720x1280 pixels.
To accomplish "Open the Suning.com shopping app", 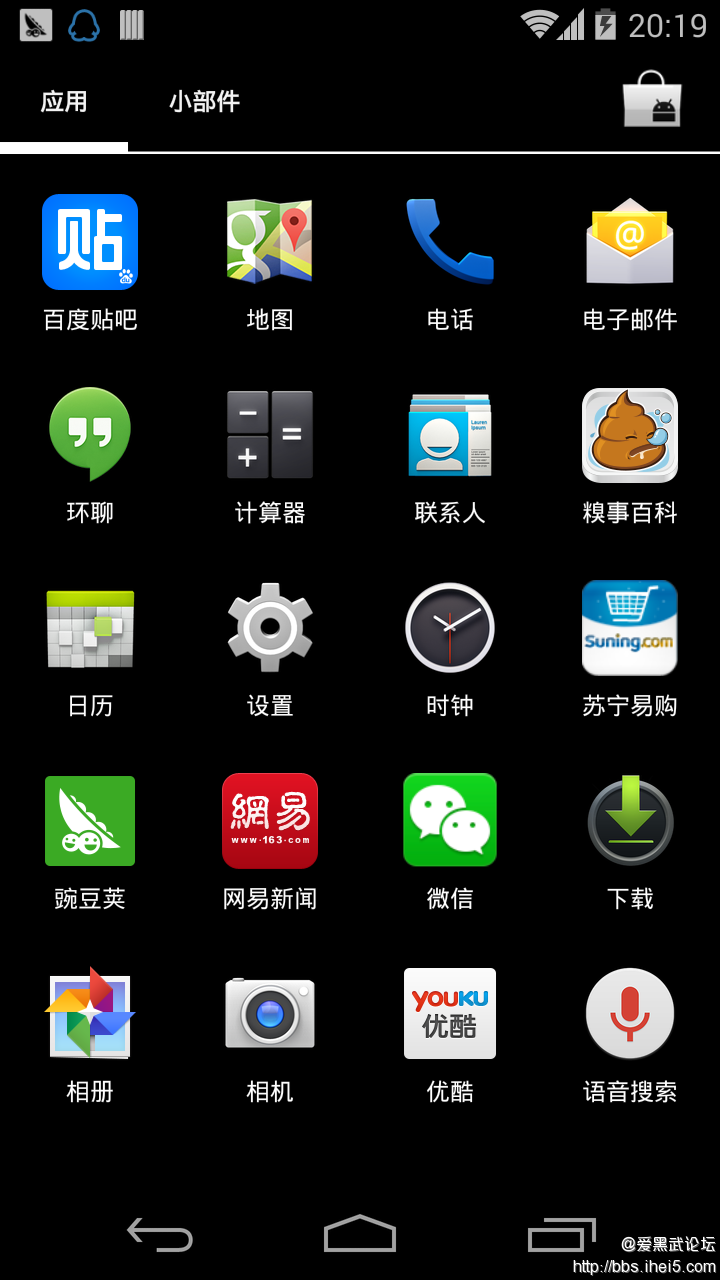I will [x=630, y=627].
